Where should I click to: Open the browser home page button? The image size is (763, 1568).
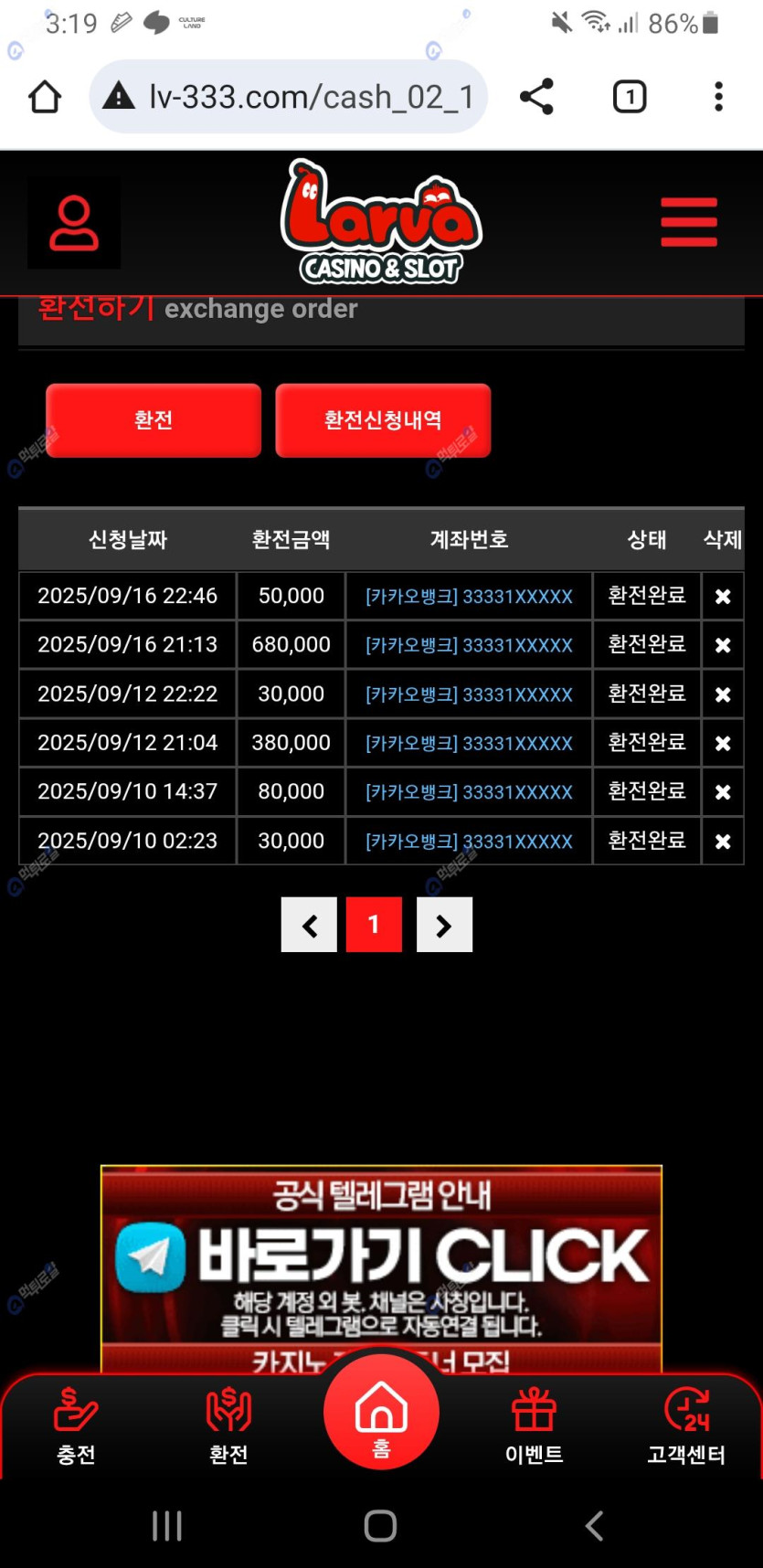45,97
